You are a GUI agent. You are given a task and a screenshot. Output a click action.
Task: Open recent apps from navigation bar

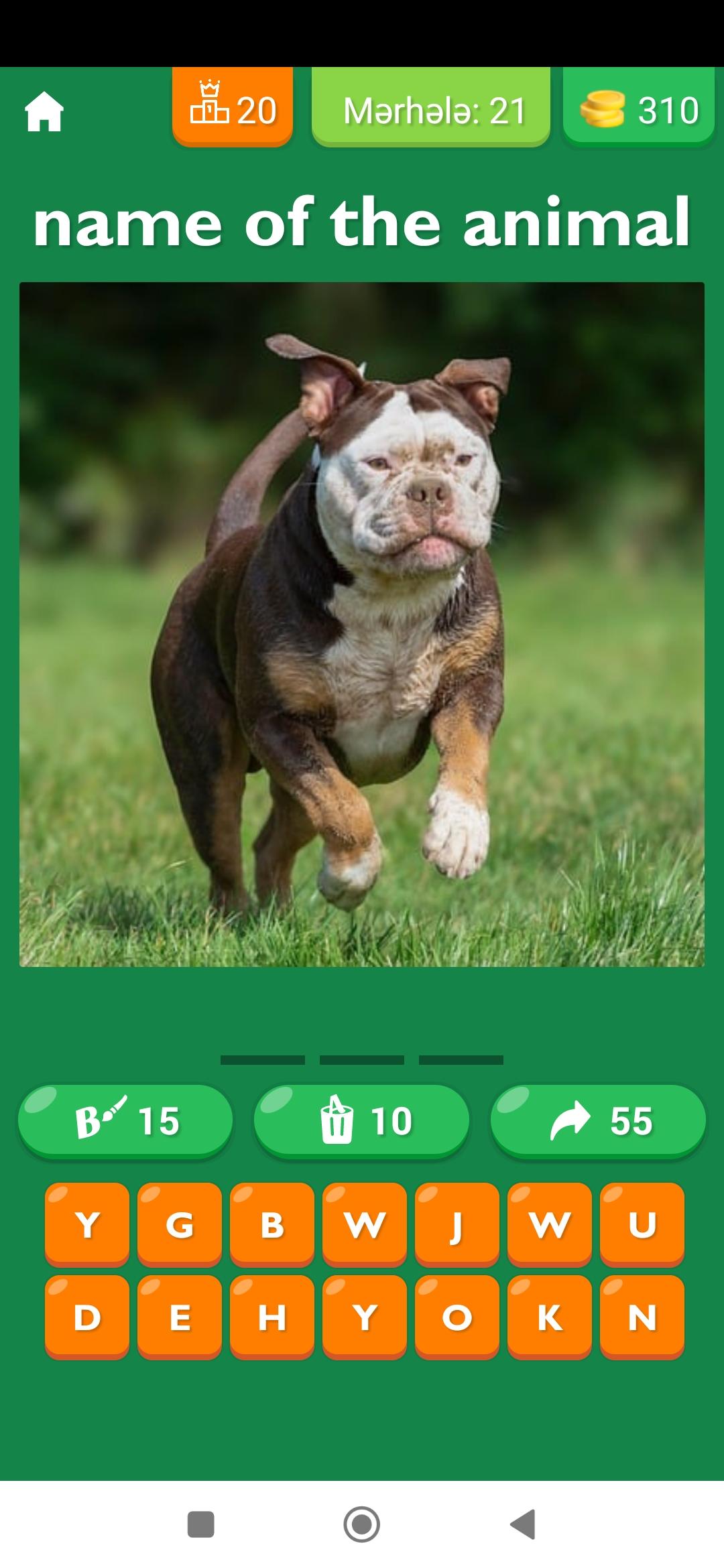click(x=200, y=1524)
